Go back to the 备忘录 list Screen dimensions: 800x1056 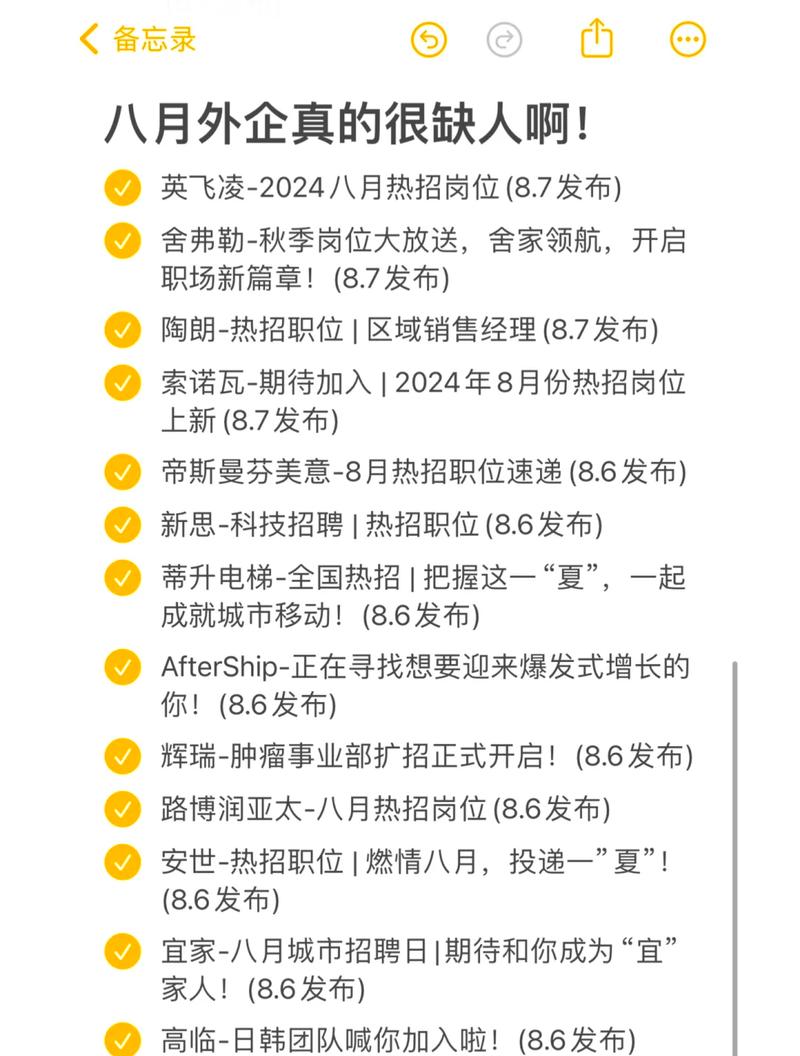138,40
